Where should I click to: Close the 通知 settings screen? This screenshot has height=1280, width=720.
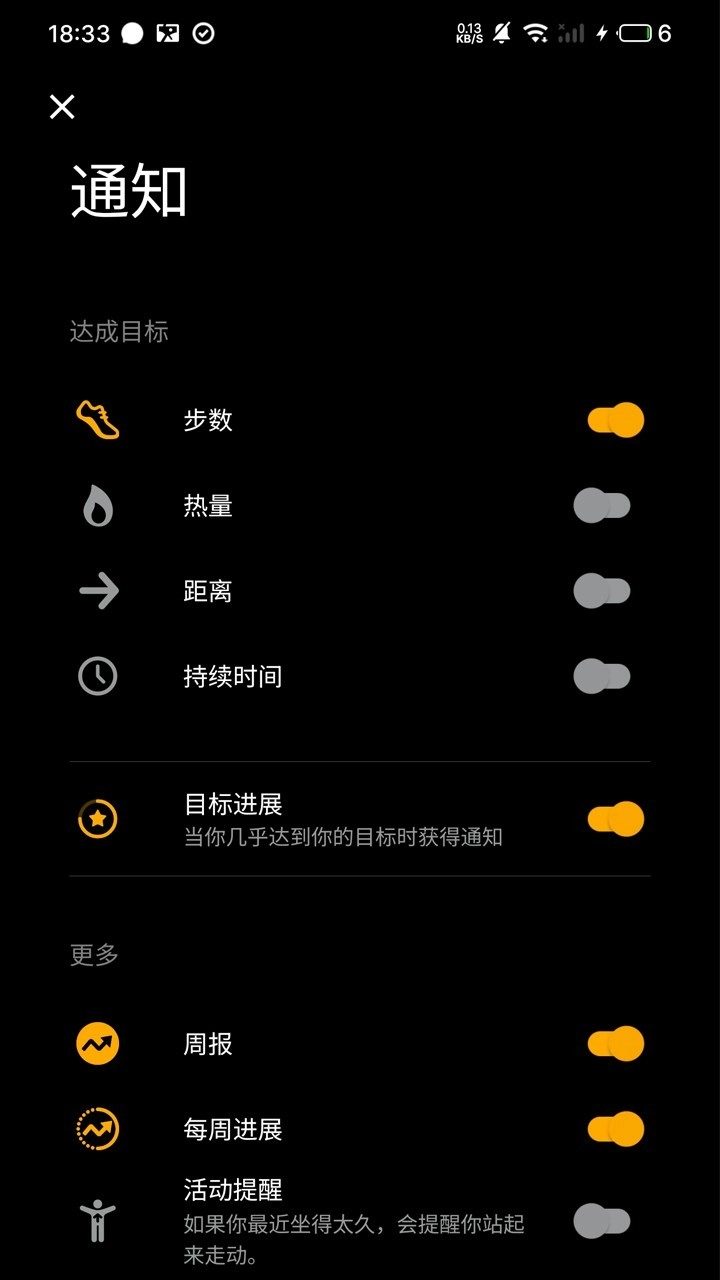click(x=62, y=106)
